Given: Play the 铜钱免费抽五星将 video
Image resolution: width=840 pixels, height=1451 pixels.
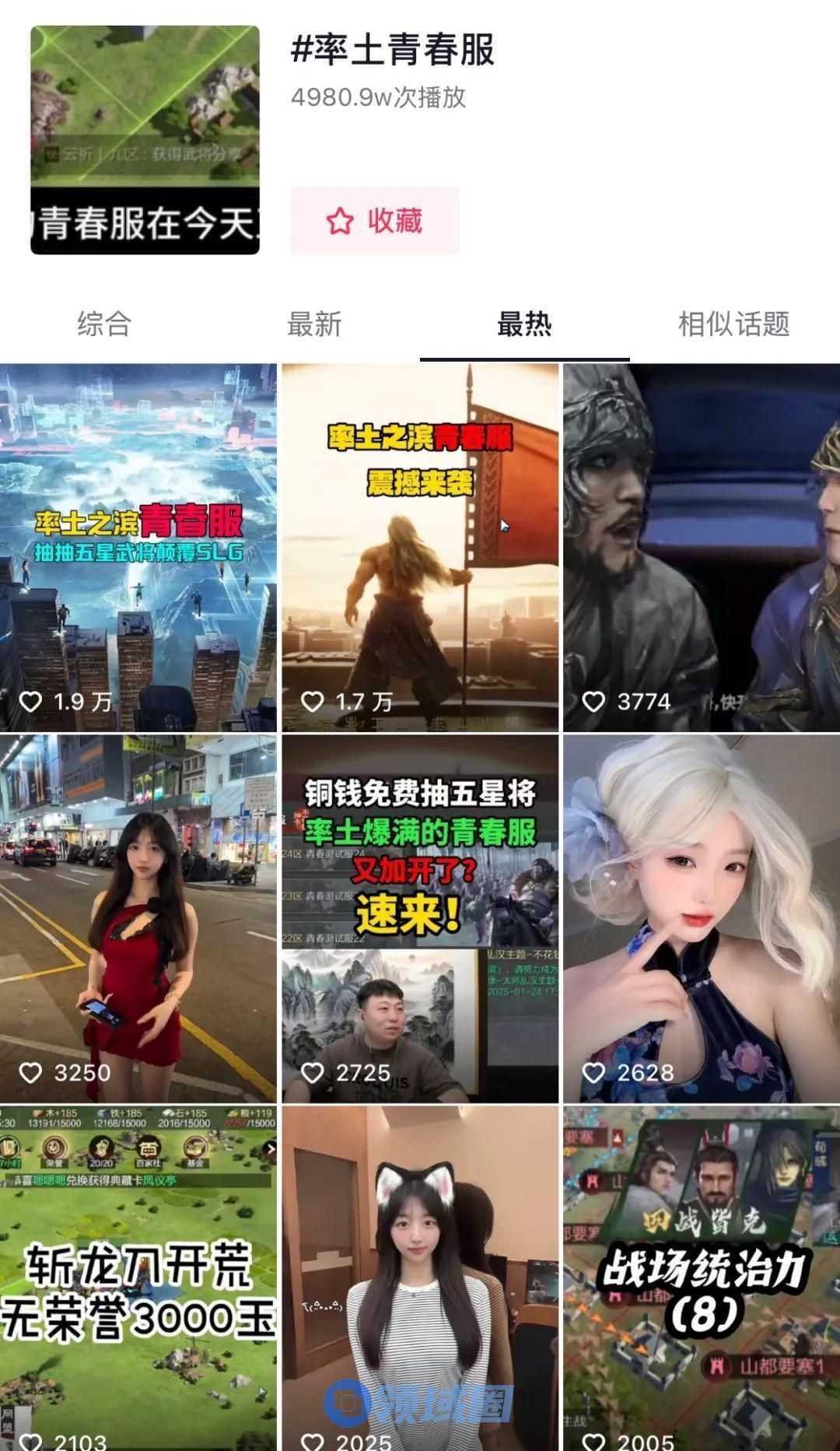Looking at the screenshot, I should pyautogui.click(x=420, y=918).
